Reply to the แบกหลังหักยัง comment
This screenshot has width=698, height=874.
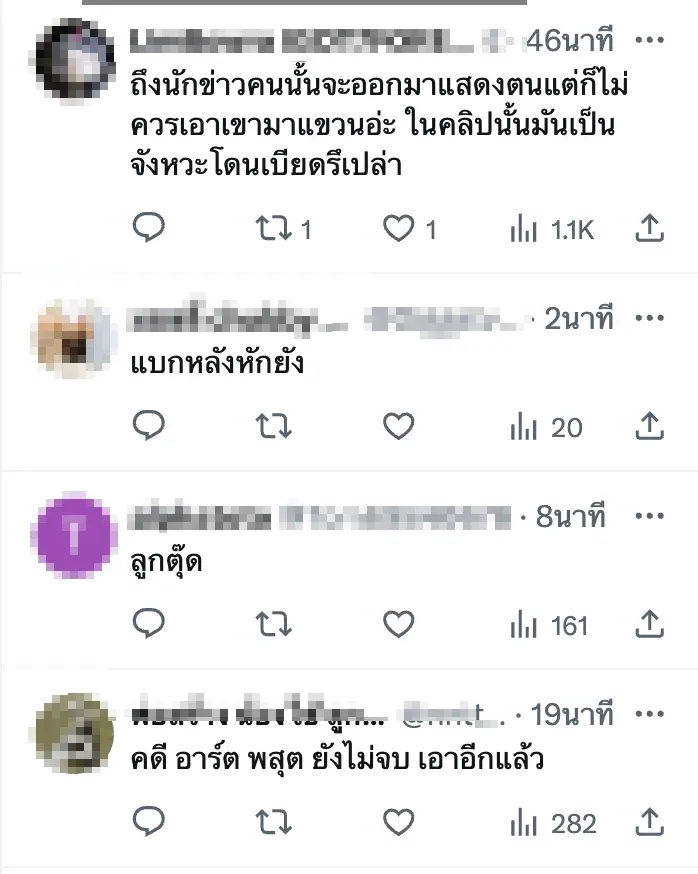(x=148, y=427)
